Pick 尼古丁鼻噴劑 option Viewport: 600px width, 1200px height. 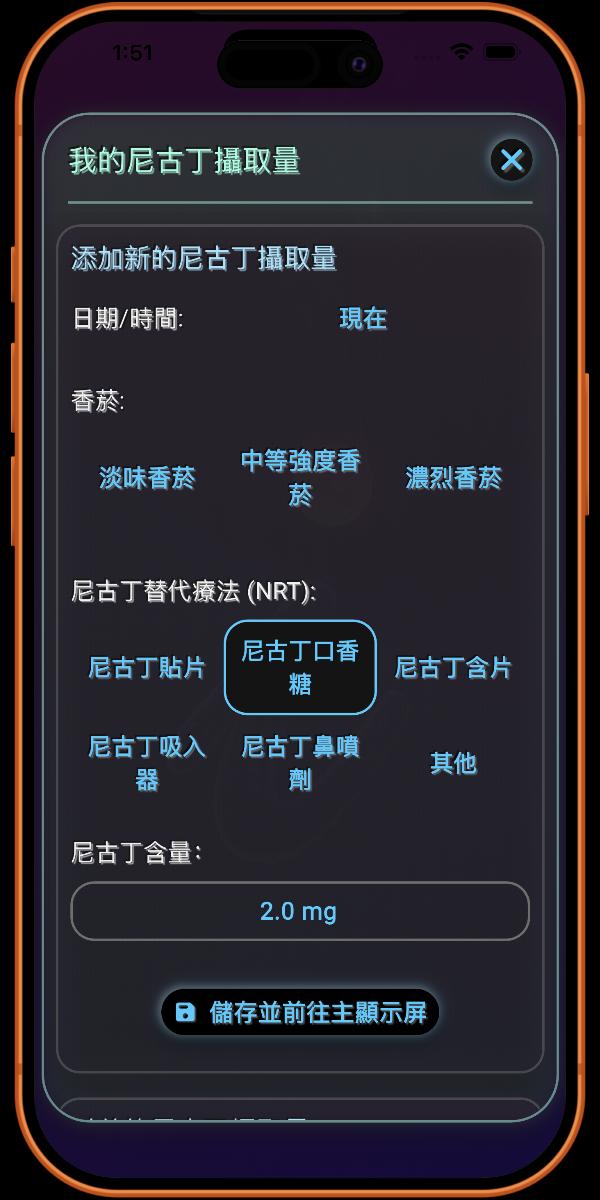pyautogui.click(x=300, y=763)
